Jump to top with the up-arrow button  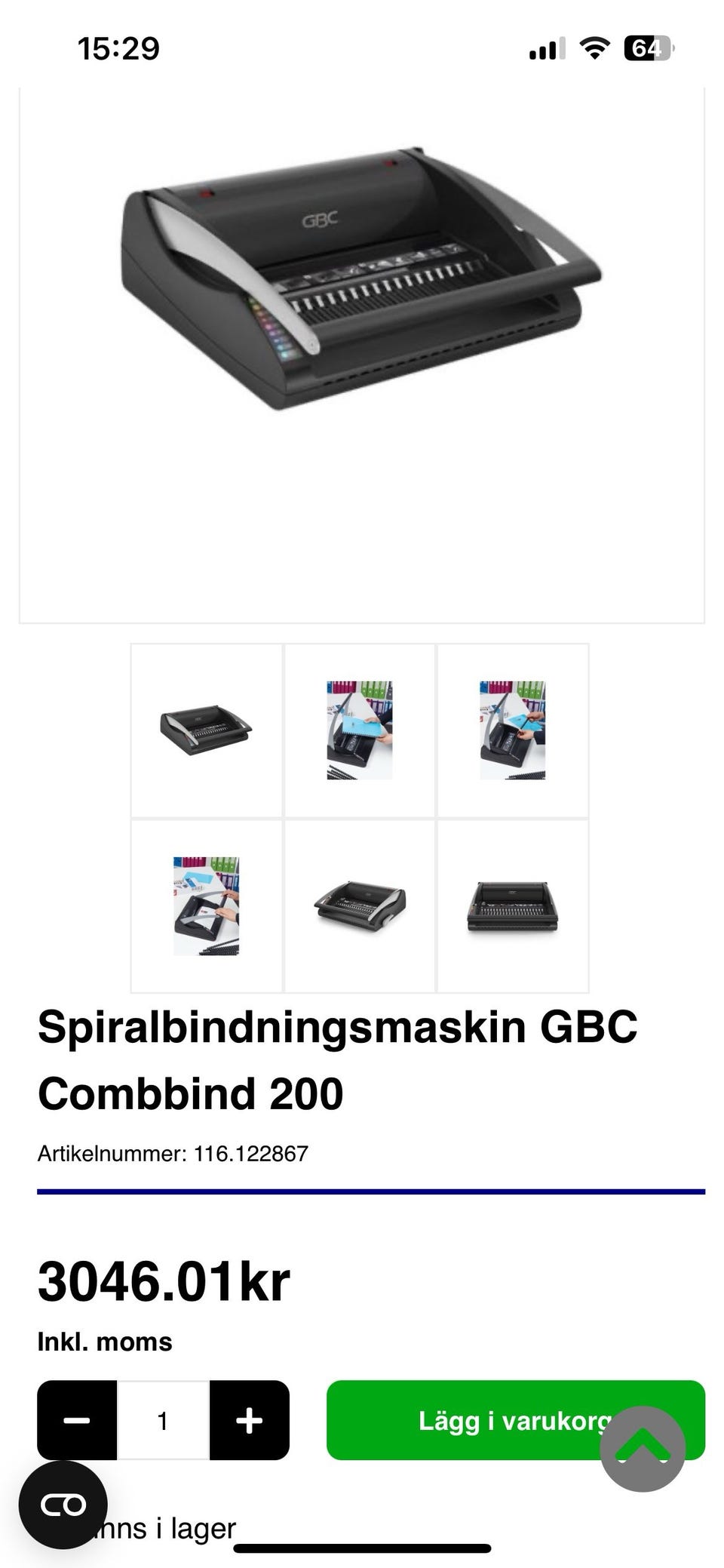[643, 1449]
